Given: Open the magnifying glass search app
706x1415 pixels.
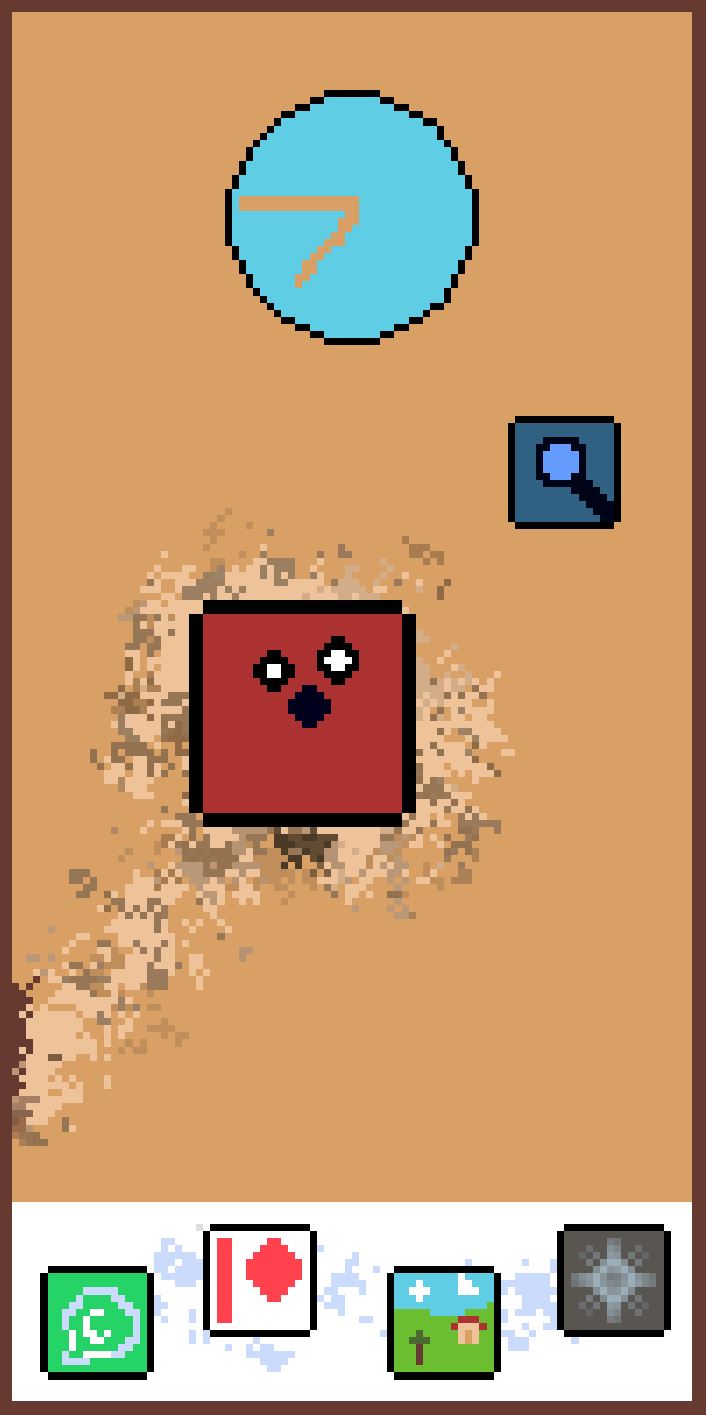Looking at the screenshot, I should click(564, 472).
